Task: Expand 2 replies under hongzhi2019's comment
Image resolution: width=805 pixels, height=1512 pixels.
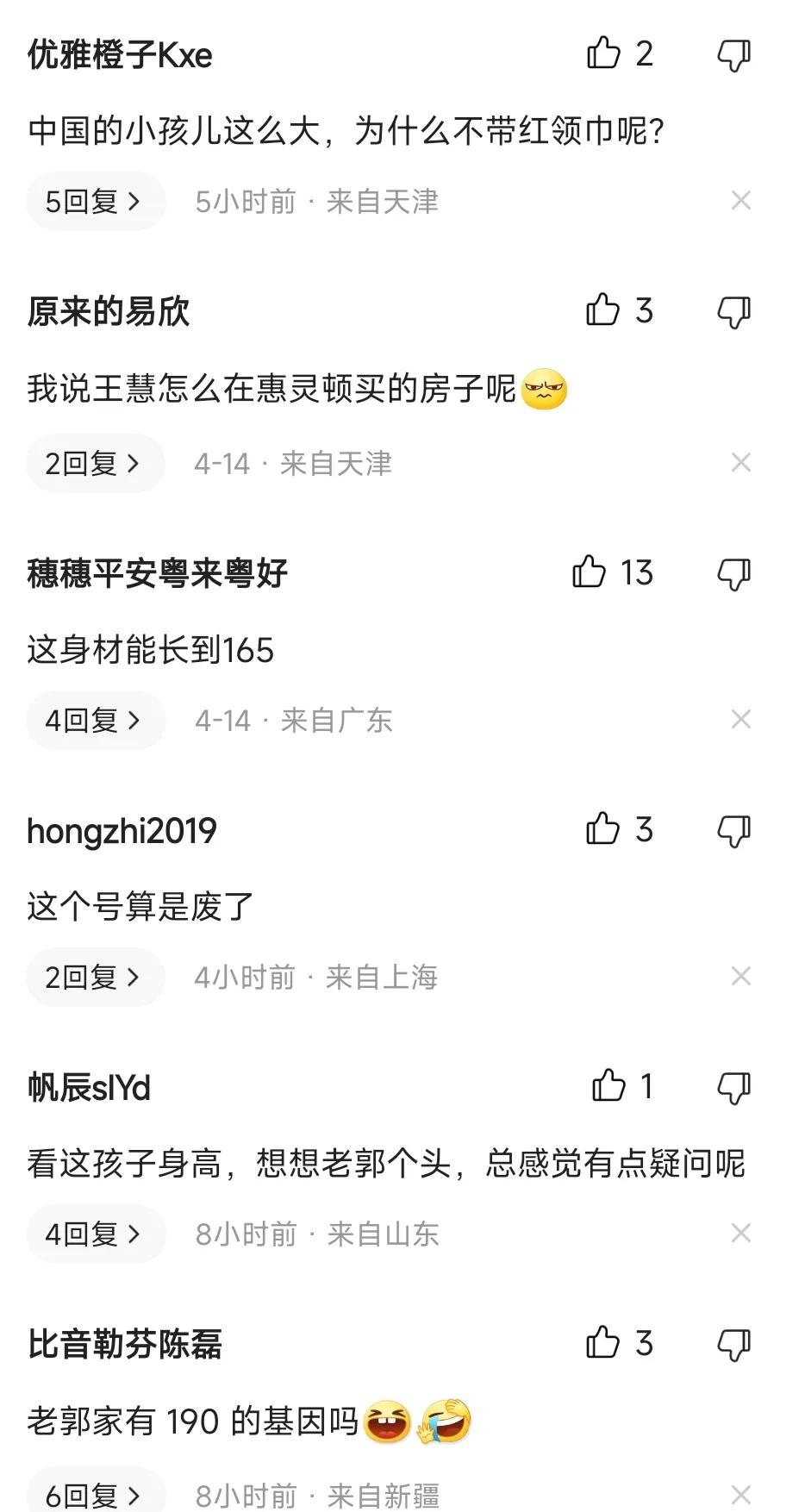Action: pyautogui.click(x=95, y=977)
